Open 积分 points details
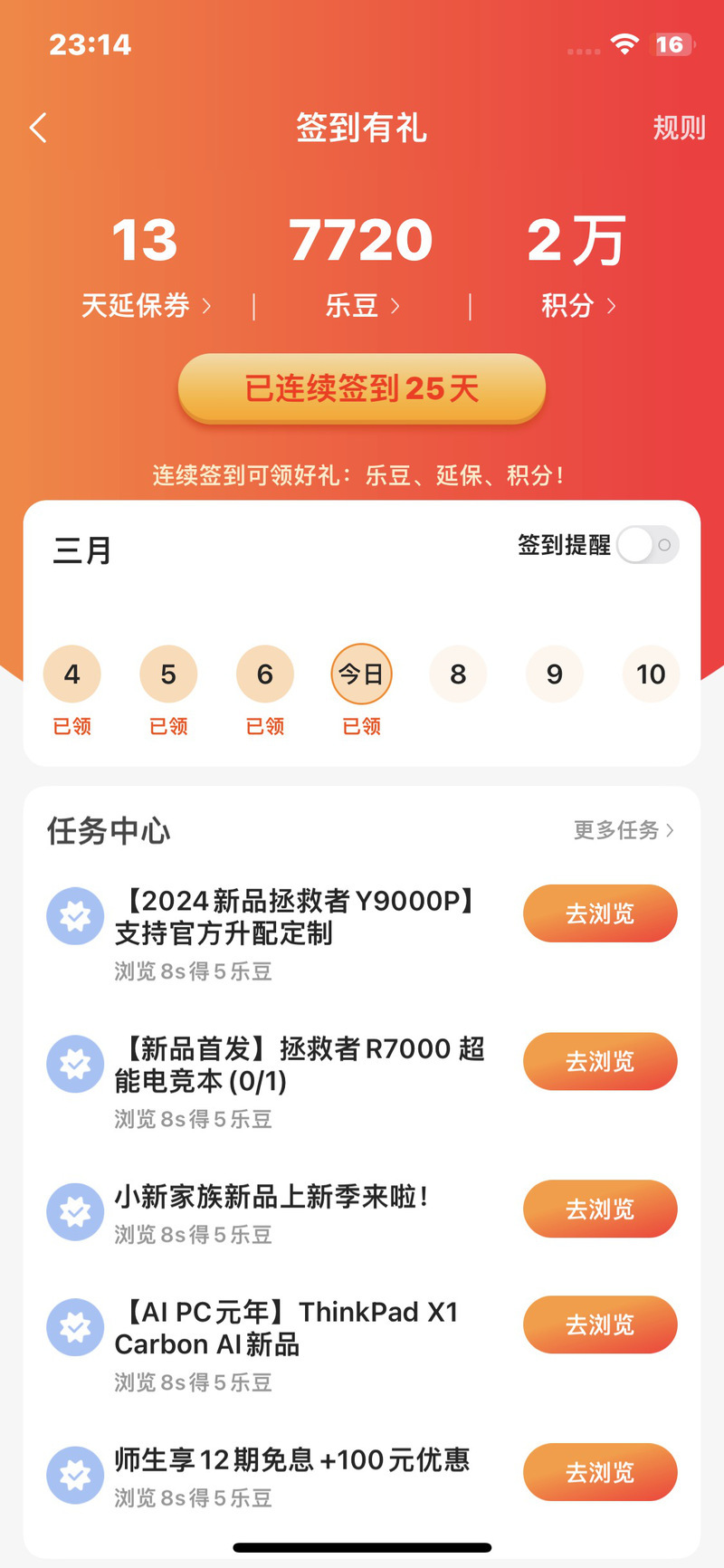 click(578, 306)
